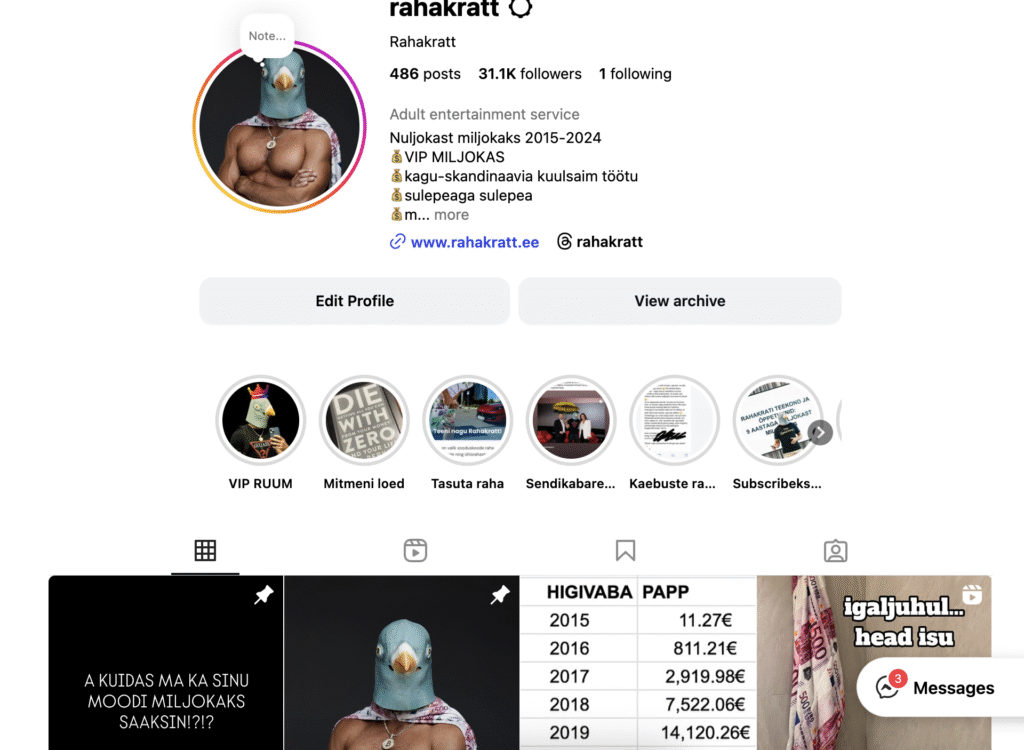The height and width of the screenshot is (750, 1024).
Task: Open the rahakratt Threads profile link
Action: click(609, 242)
